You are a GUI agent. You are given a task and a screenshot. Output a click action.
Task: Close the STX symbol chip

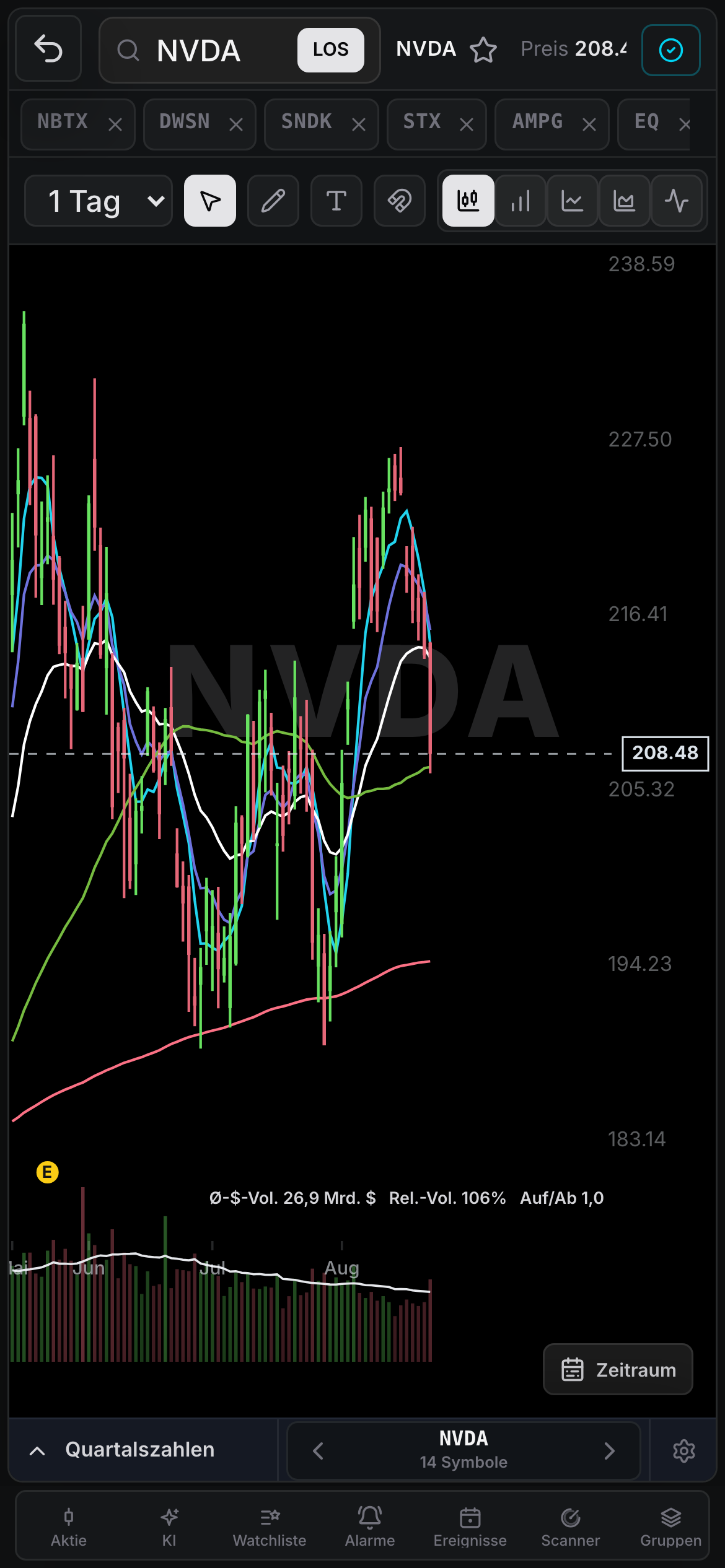[x=467, y=124]
